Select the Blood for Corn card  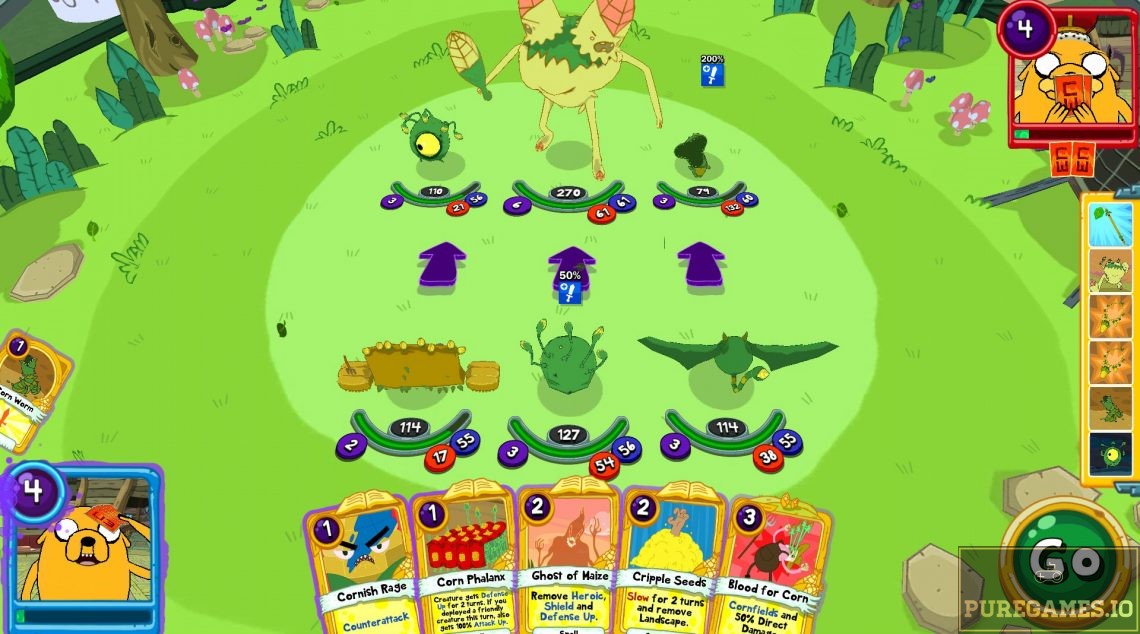tap(777, 565)
